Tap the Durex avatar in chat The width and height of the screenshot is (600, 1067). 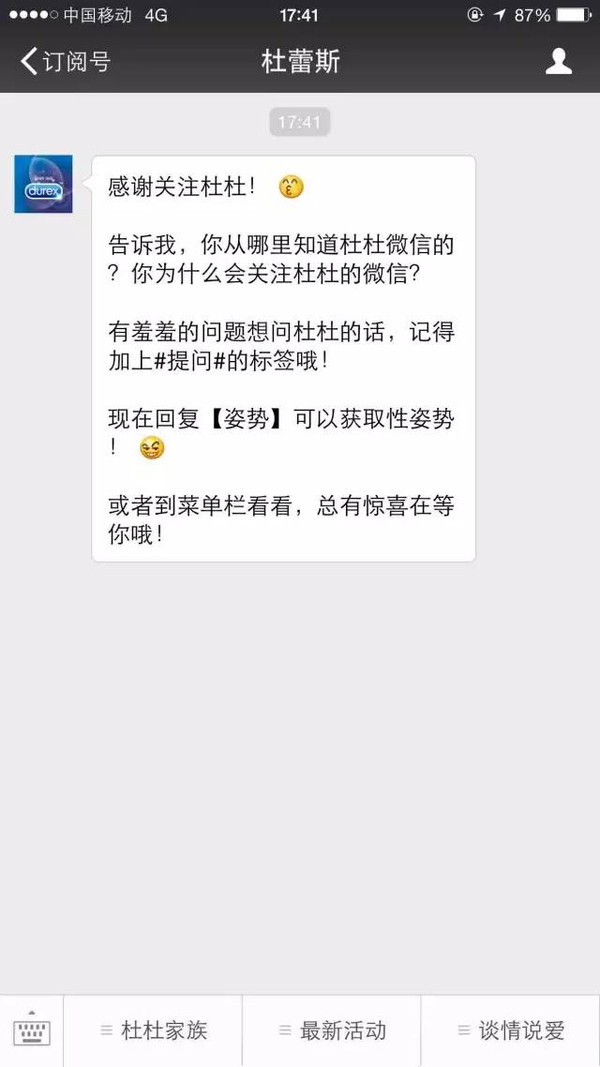pos(43,184)
